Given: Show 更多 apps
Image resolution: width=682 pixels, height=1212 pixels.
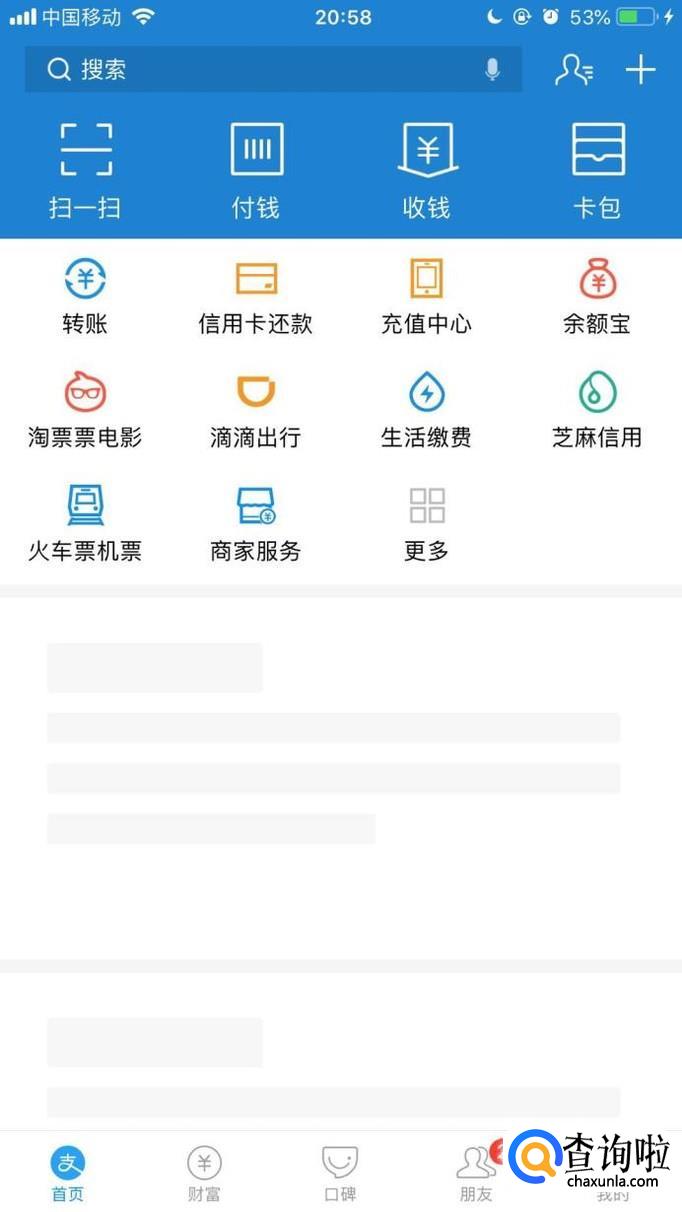Looking at the screenshot, I should tap(427, 523).
